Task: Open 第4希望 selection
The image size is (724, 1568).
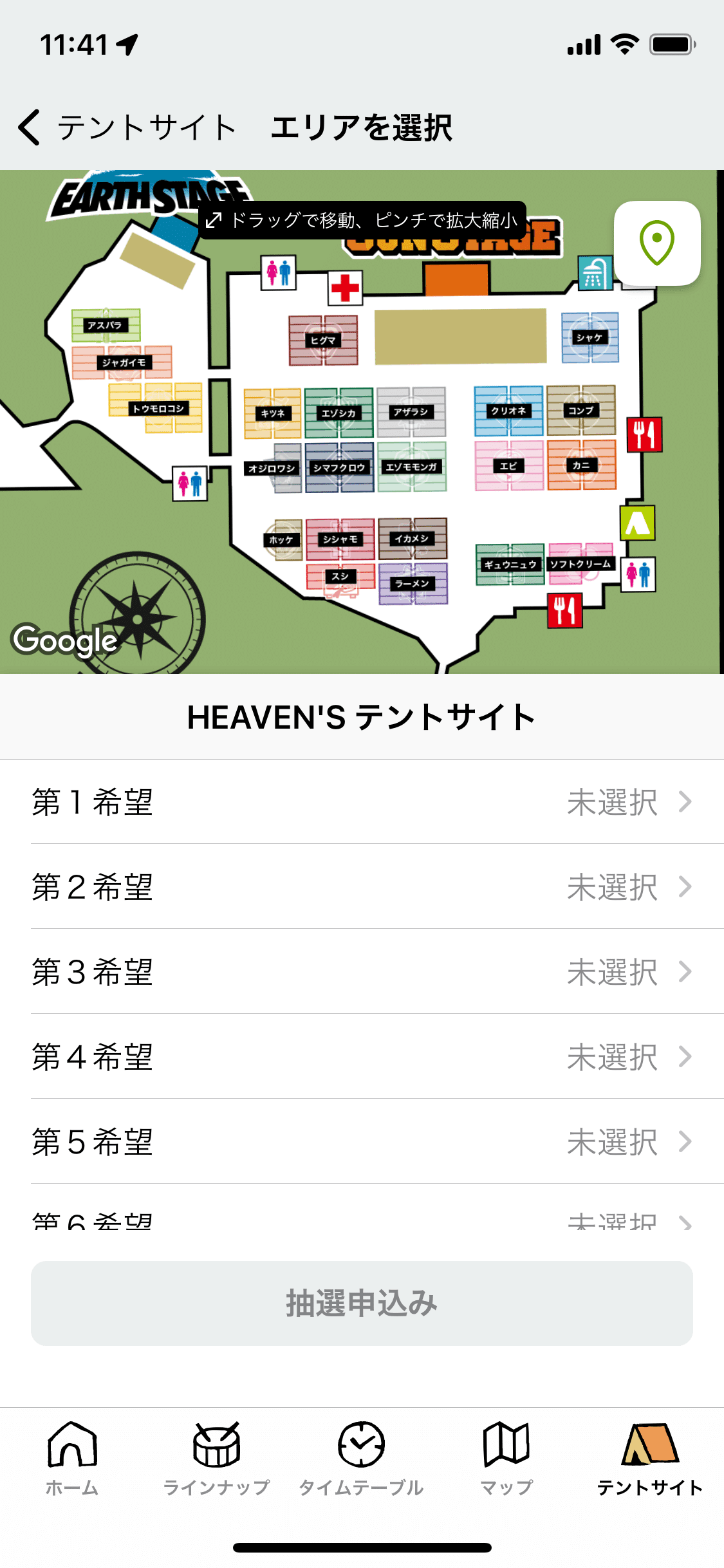Action: point(362,1057)
